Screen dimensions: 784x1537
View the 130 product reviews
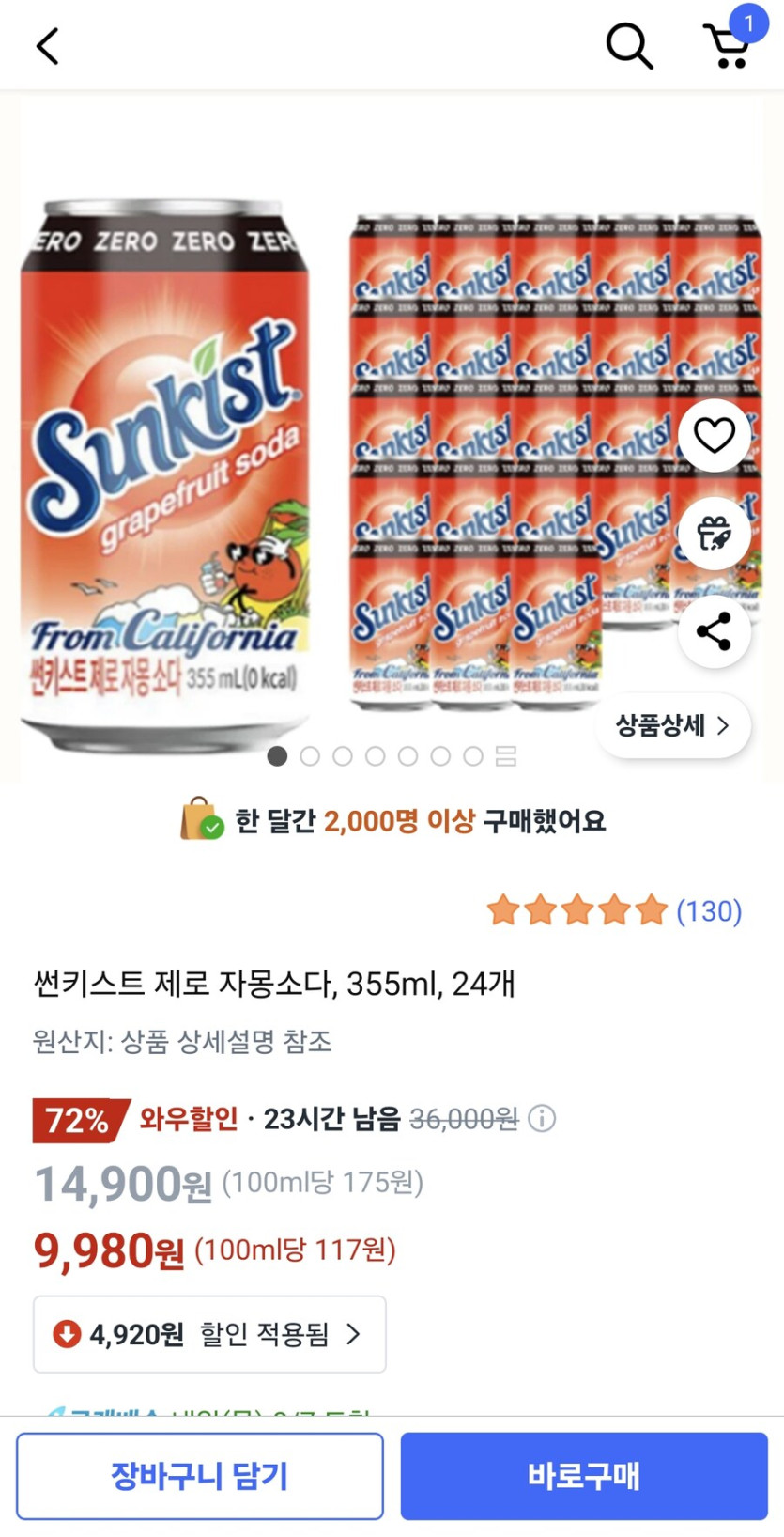tap(709, 909)
